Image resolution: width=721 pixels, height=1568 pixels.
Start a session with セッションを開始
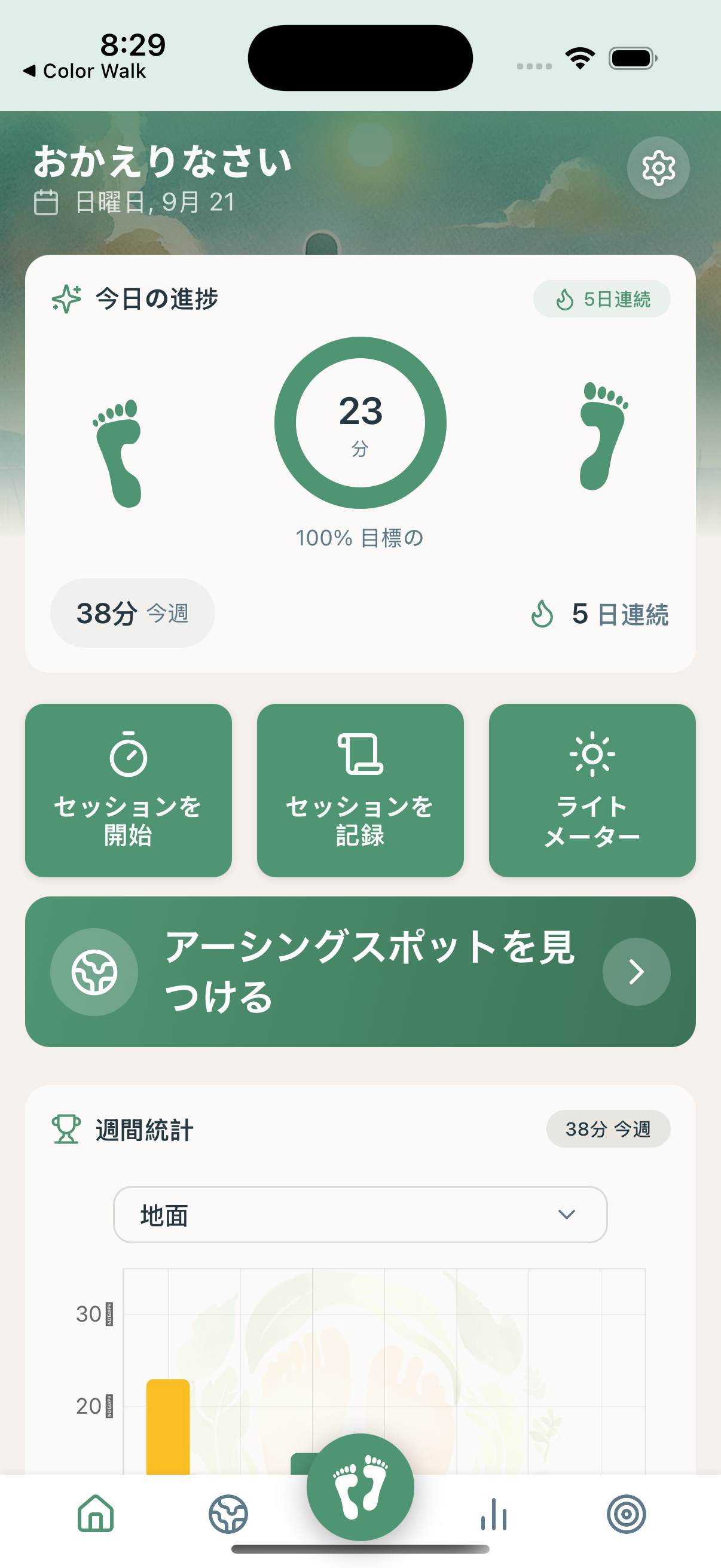(x=128, y=789)
